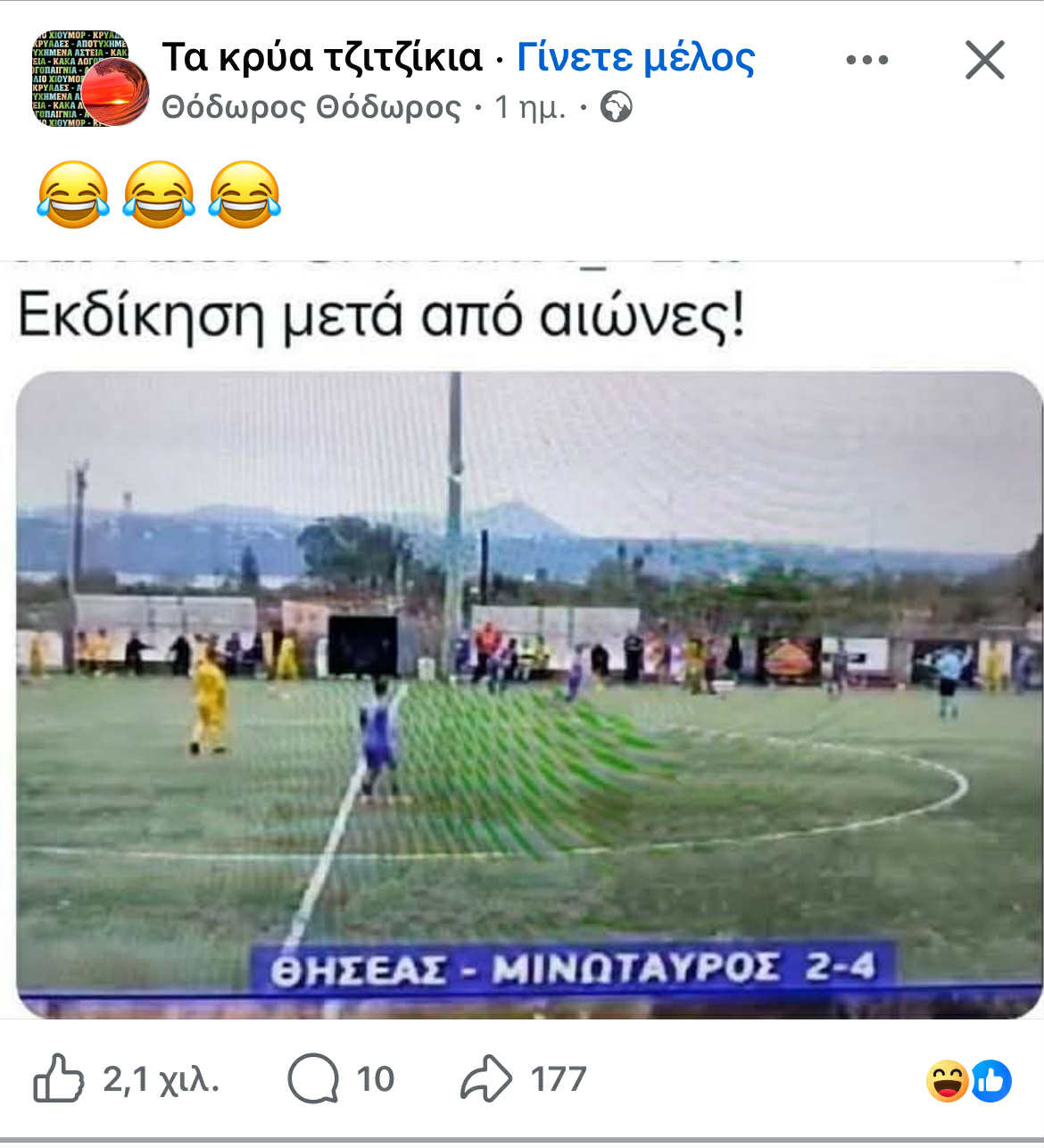Screen dimensions: 1044x1148
Task: Close the post view
Action: (x=984, y=61)
